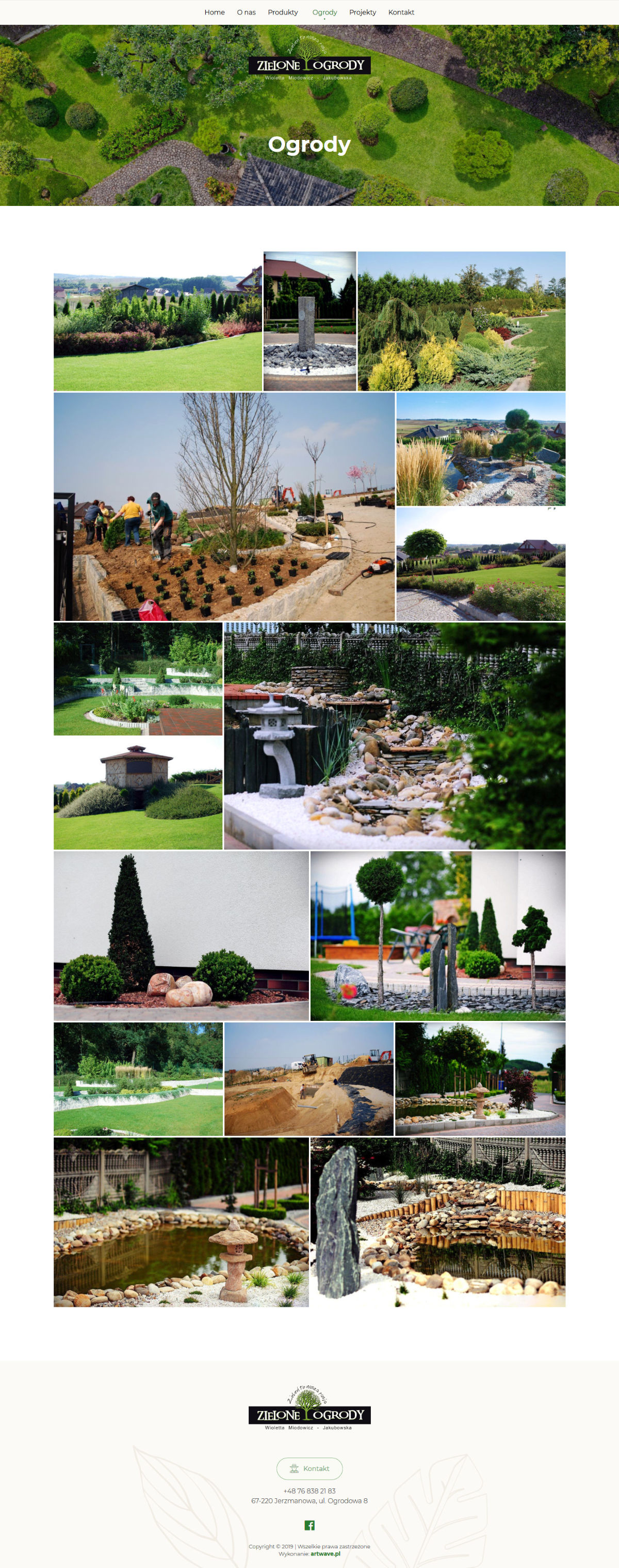Image resolution: width=619 pixels, height=1568 pixels.
Task: View the photo of workers planting shrubs
Action: pos(224,506)
